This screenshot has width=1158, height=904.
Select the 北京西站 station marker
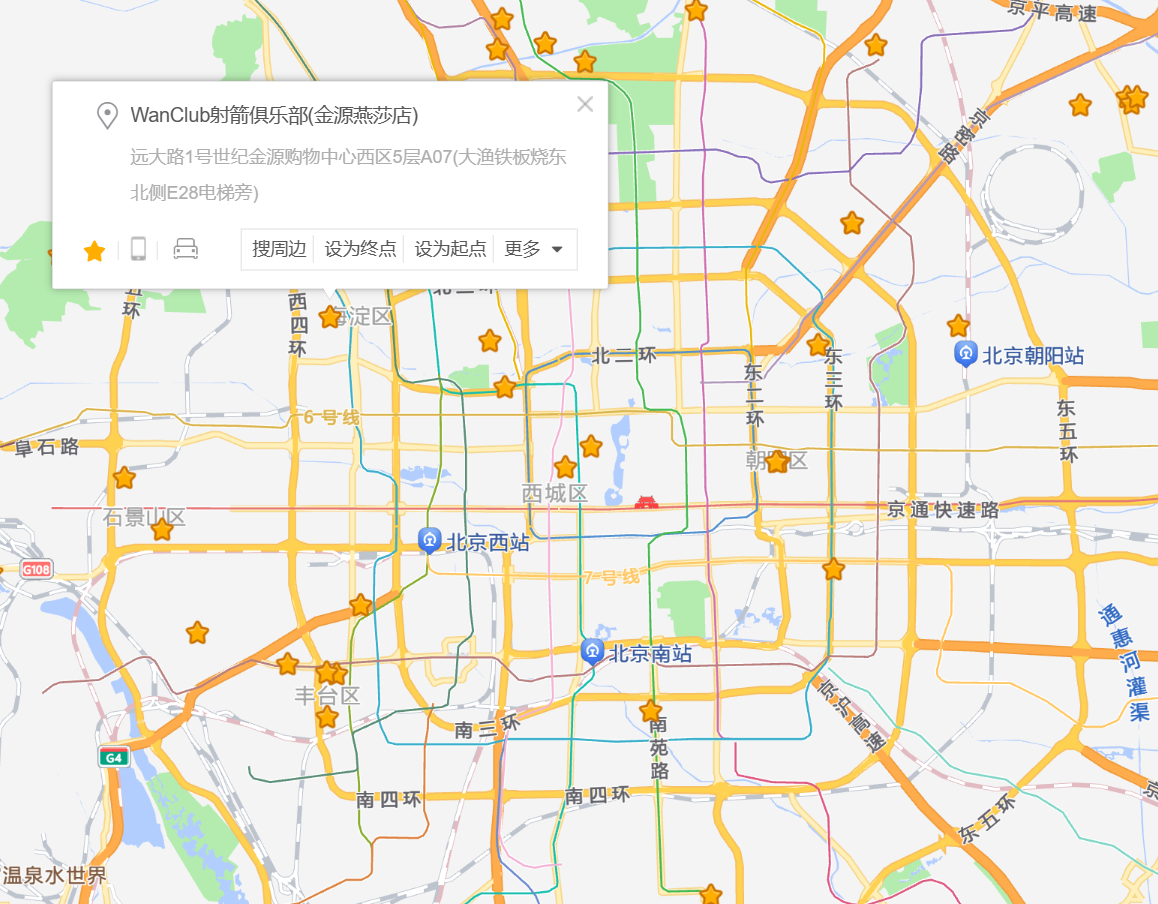pyautogui.click(x=430, y=541)
